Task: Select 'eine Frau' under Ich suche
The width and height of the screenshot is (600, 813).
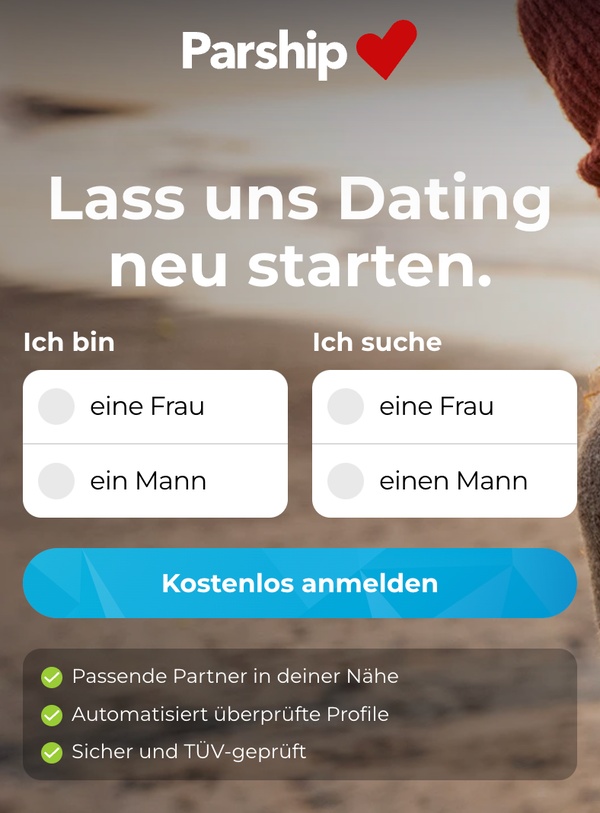Action: (x=346, y=407)
